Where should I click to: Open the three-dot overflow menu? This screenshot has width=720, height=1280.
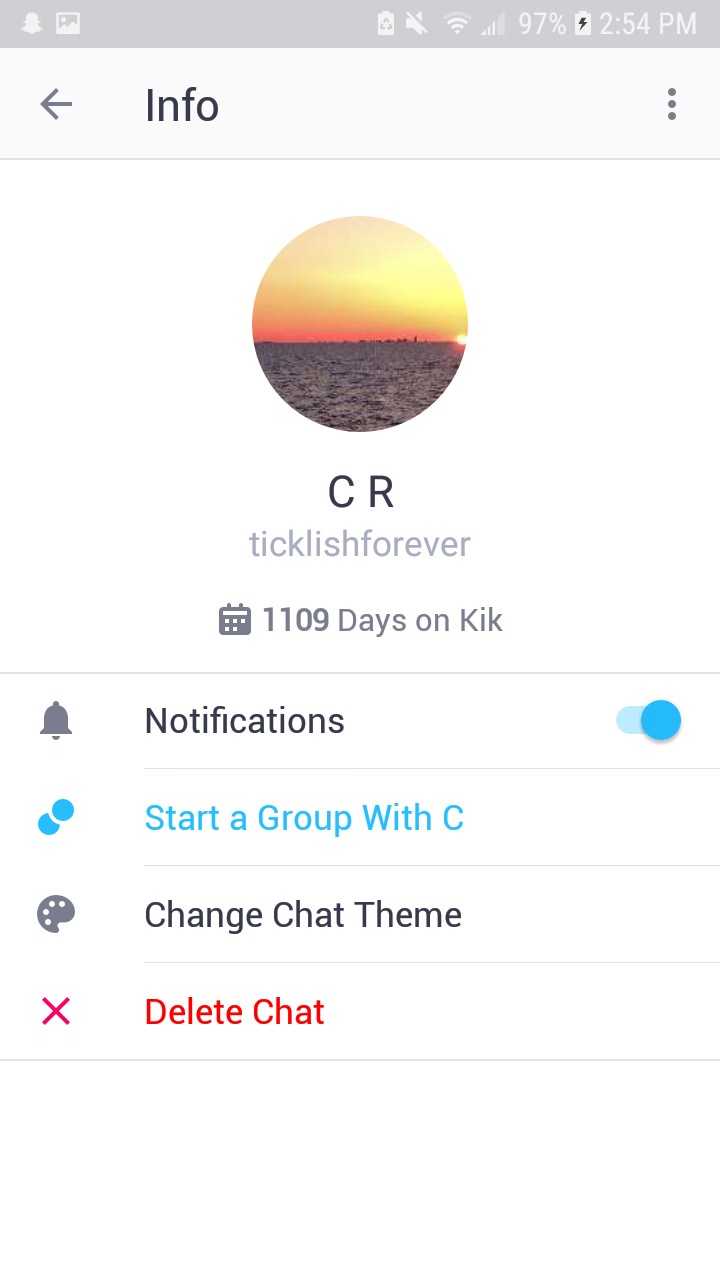(x=671, y=104)
